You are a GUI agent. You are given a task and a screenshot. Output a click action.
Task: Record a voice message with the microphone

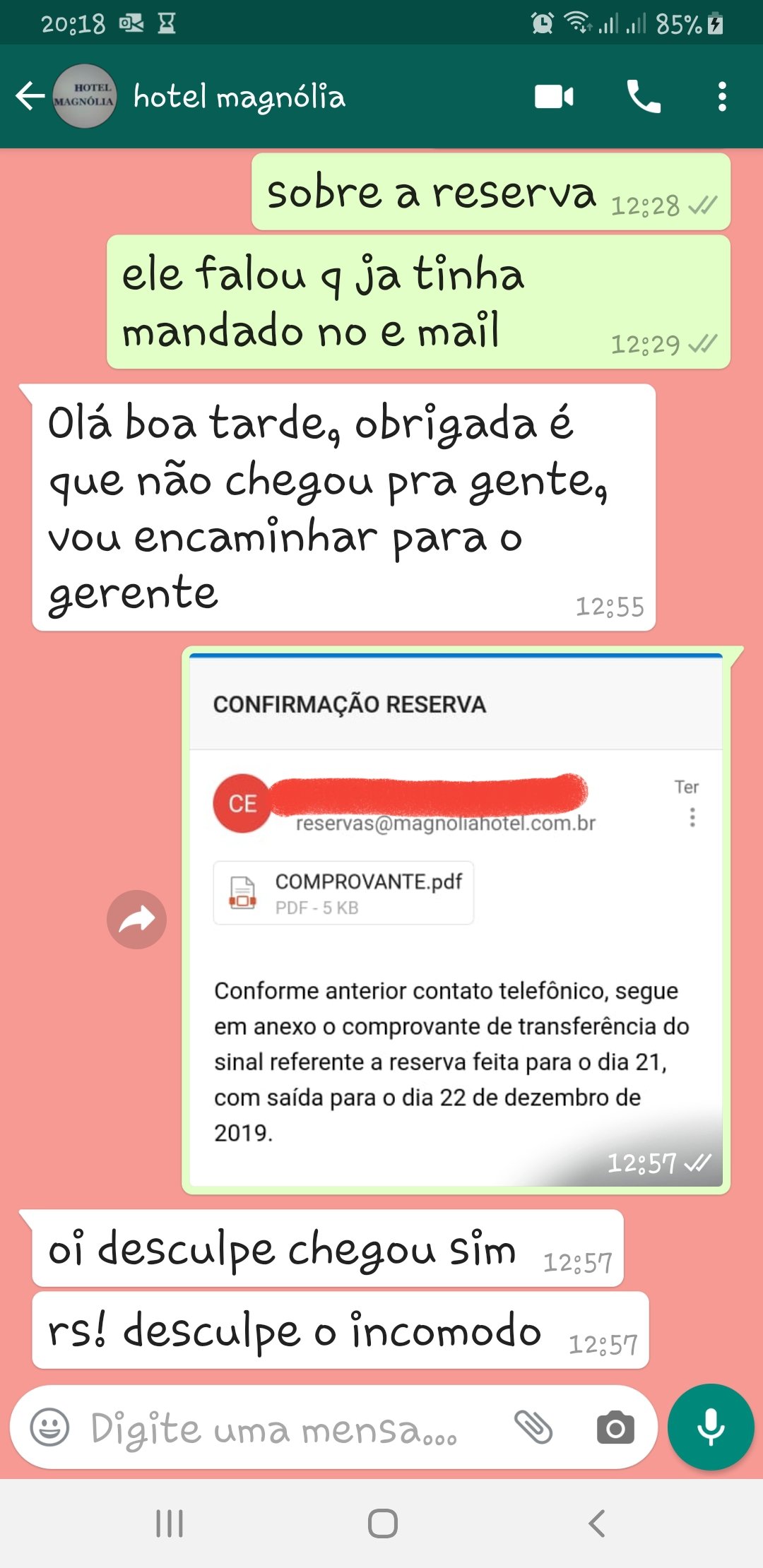point(711,1427)
